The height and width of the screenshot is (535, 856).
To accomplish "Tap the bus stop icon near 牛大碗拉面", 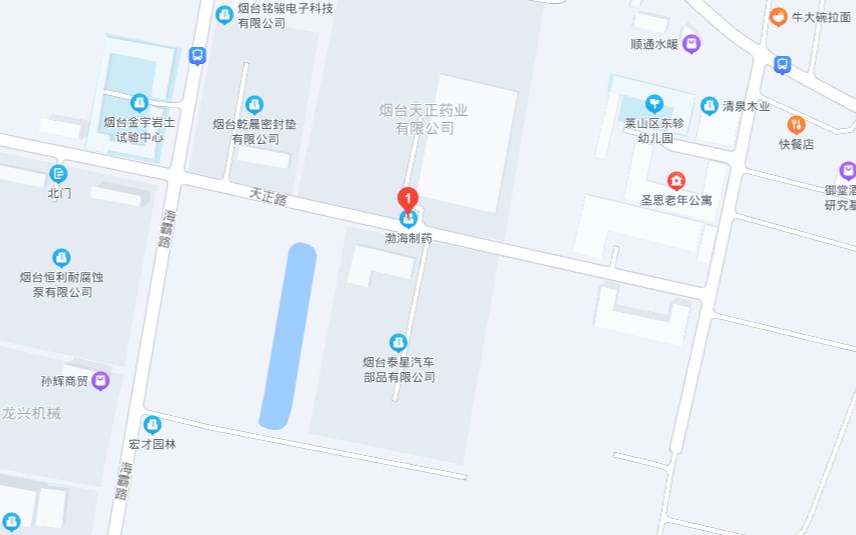I will coord(782,65).
